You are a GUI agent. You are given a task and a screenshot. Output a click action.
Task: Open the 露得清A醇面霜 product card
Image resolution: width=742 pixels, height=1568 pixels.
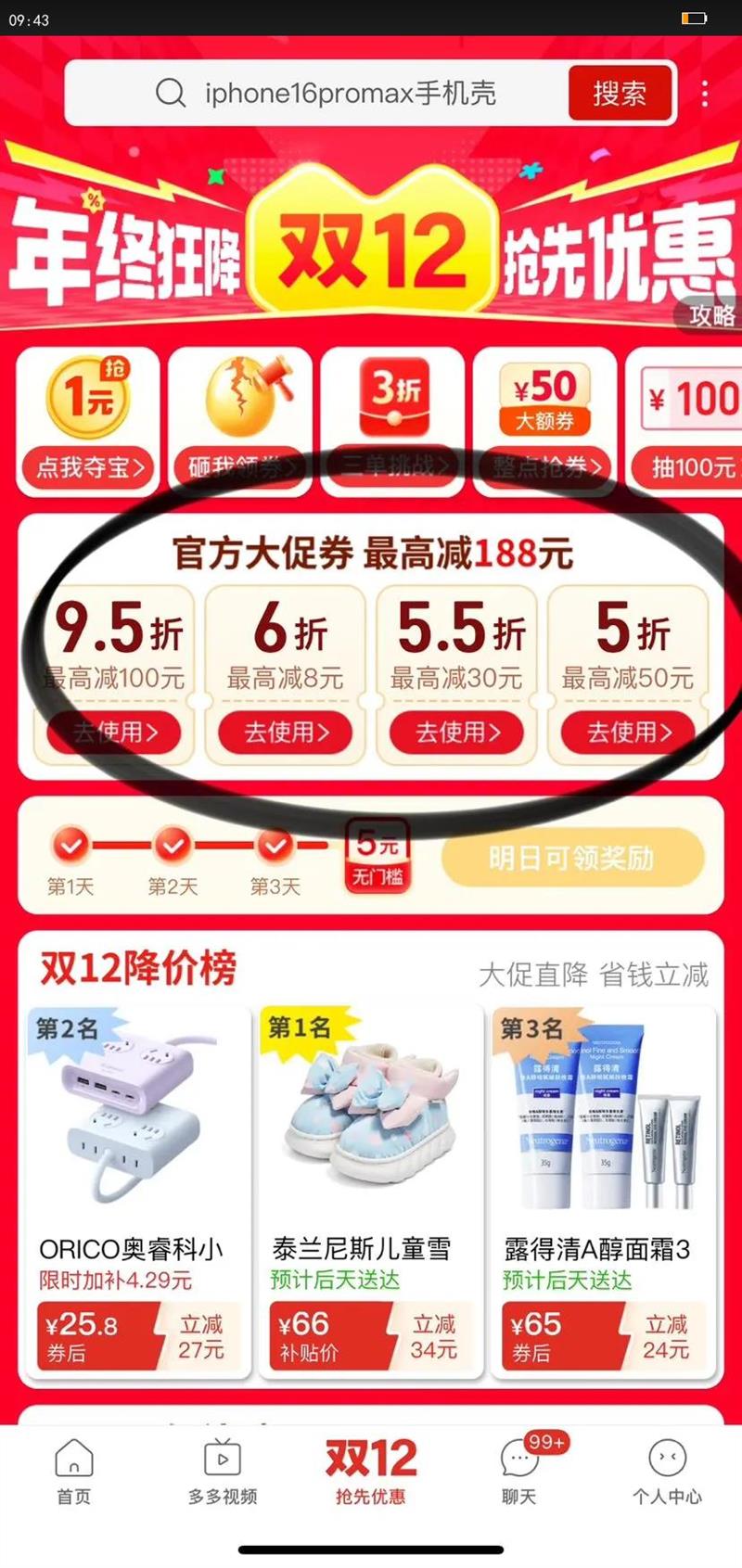coord(603,1192)
